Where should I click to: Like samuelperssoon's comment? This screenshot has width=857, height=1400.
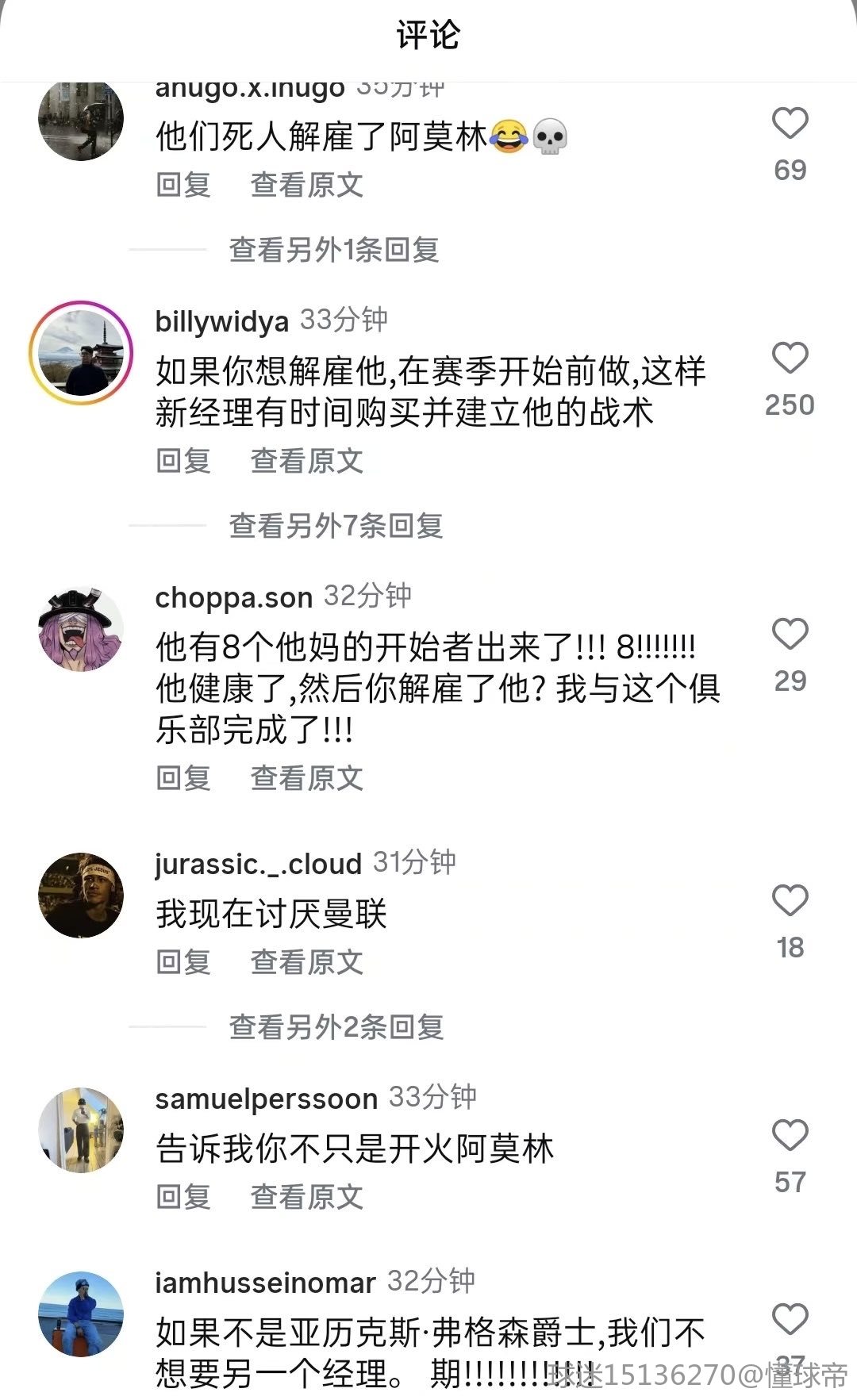click(790, 1136)
